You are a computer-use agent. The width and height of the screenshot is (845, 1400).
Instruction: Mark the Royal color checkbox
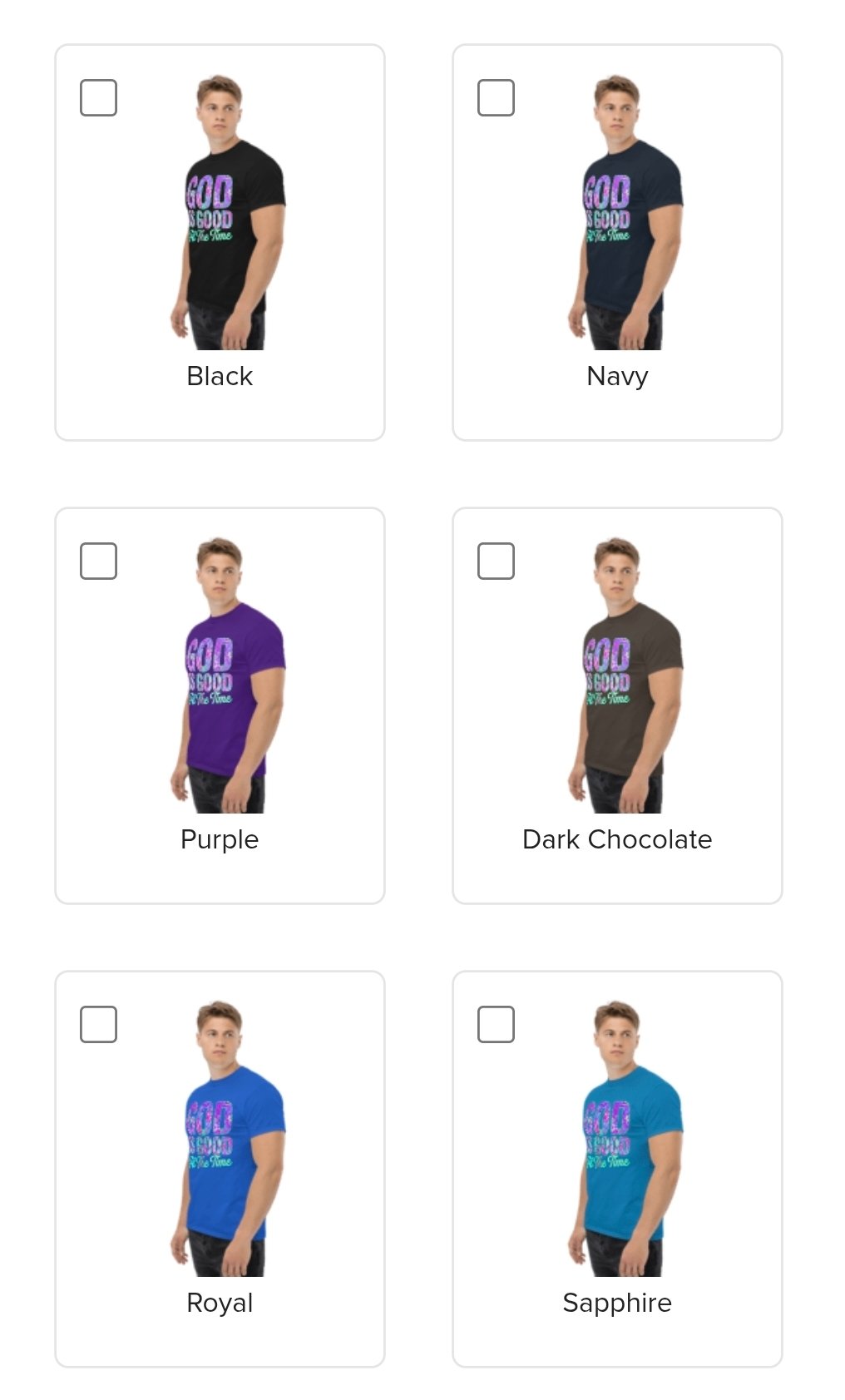click(98, 1024)
